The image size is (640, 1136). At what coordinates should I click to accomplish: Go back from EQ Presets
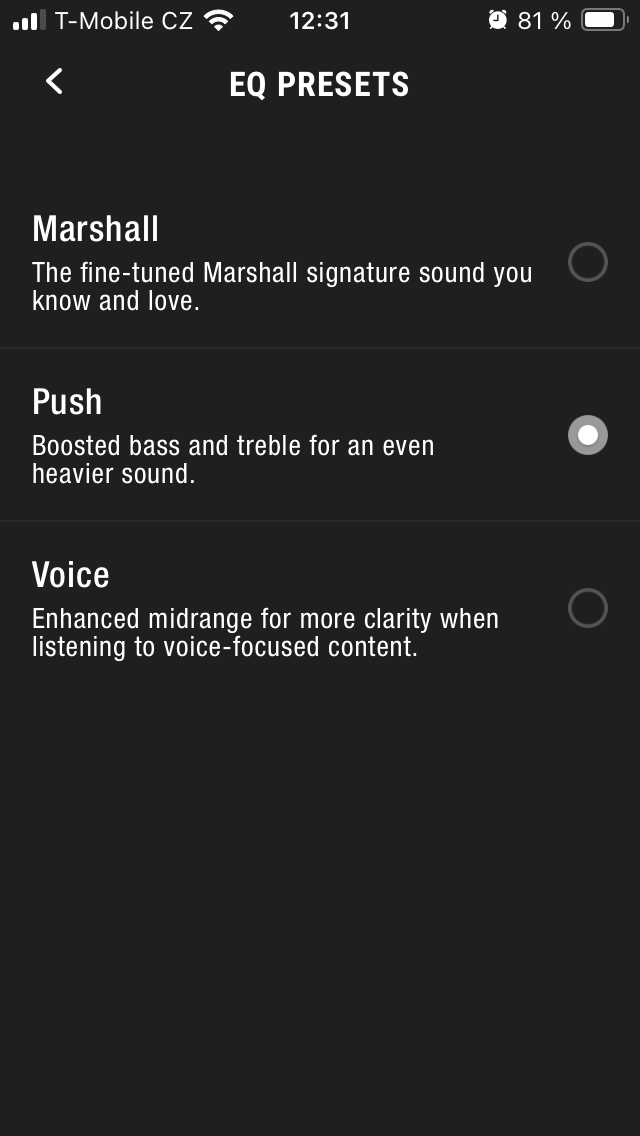[55, 82]
